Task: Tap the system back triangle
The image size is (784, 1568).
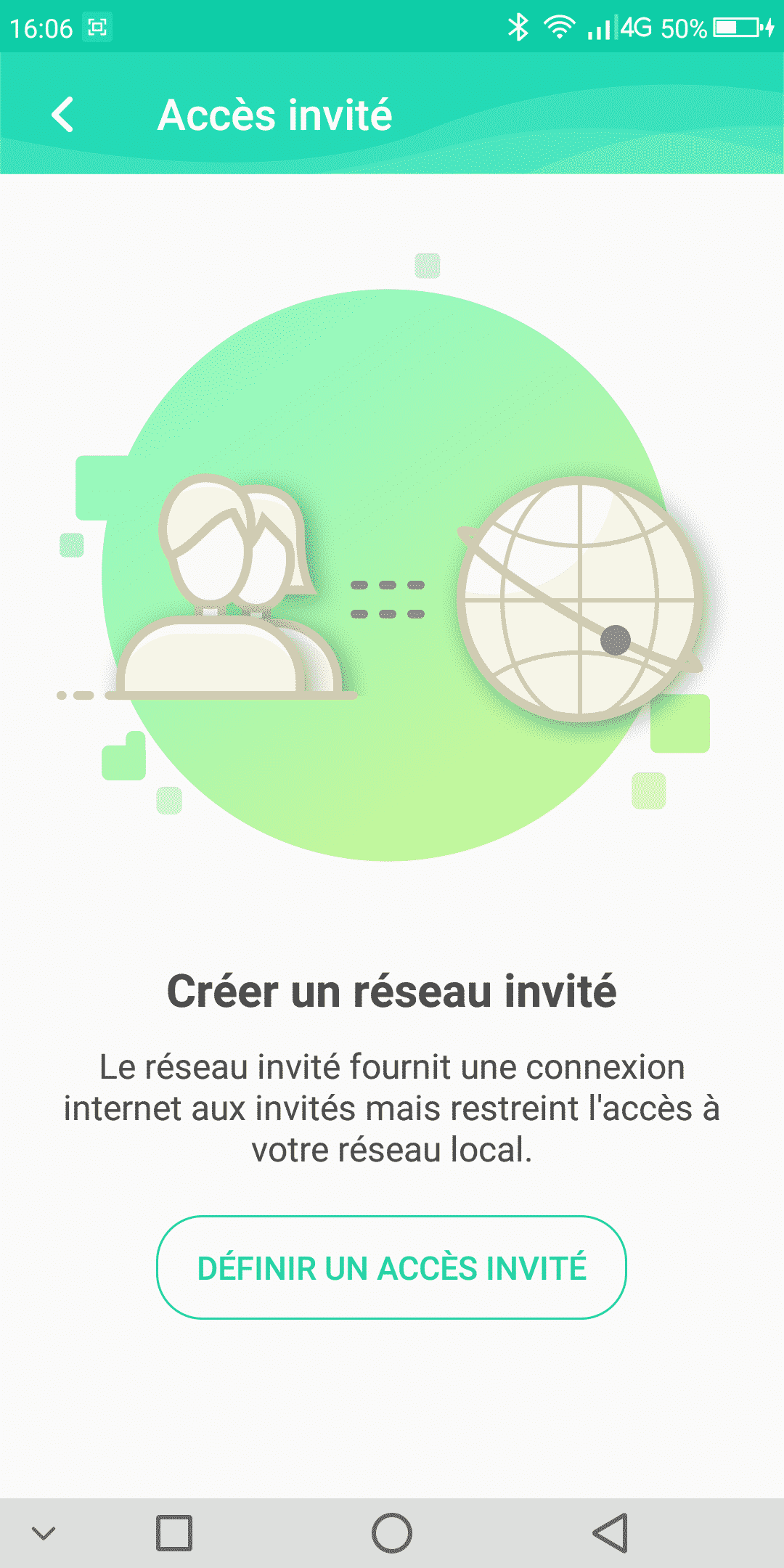Action: (611, 1533)
